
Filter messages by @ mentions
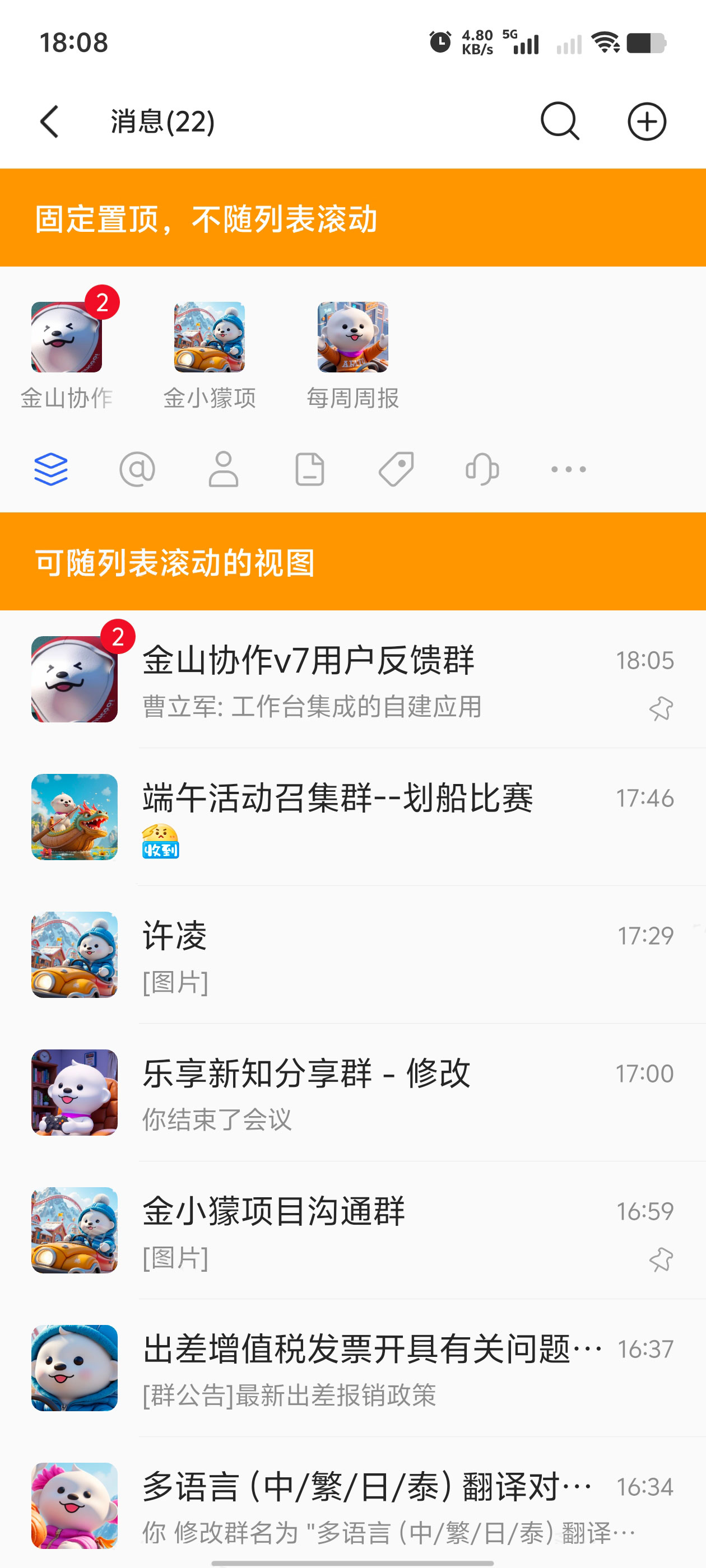click(x=137, y=469)
